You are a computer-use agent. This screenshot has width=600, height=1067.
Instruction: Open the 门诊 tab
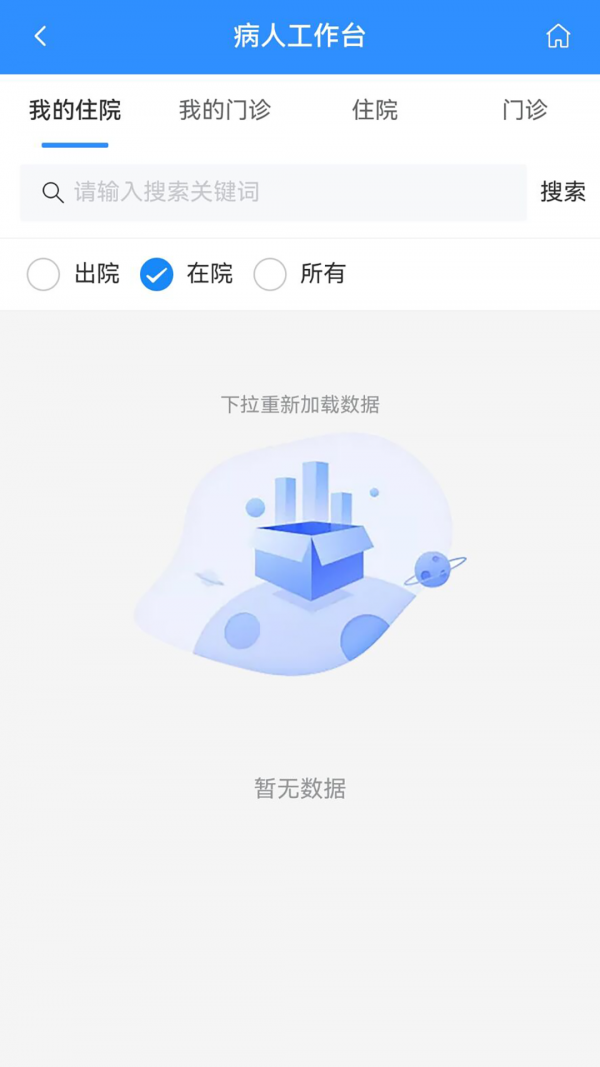point(525,110)
